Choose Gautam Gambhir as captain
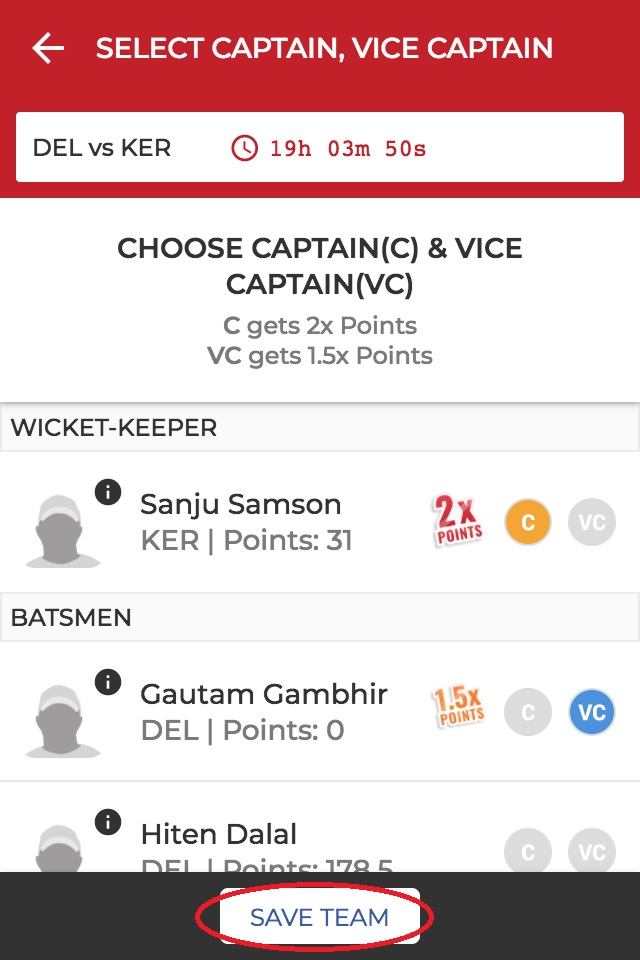 pos(528,712)
